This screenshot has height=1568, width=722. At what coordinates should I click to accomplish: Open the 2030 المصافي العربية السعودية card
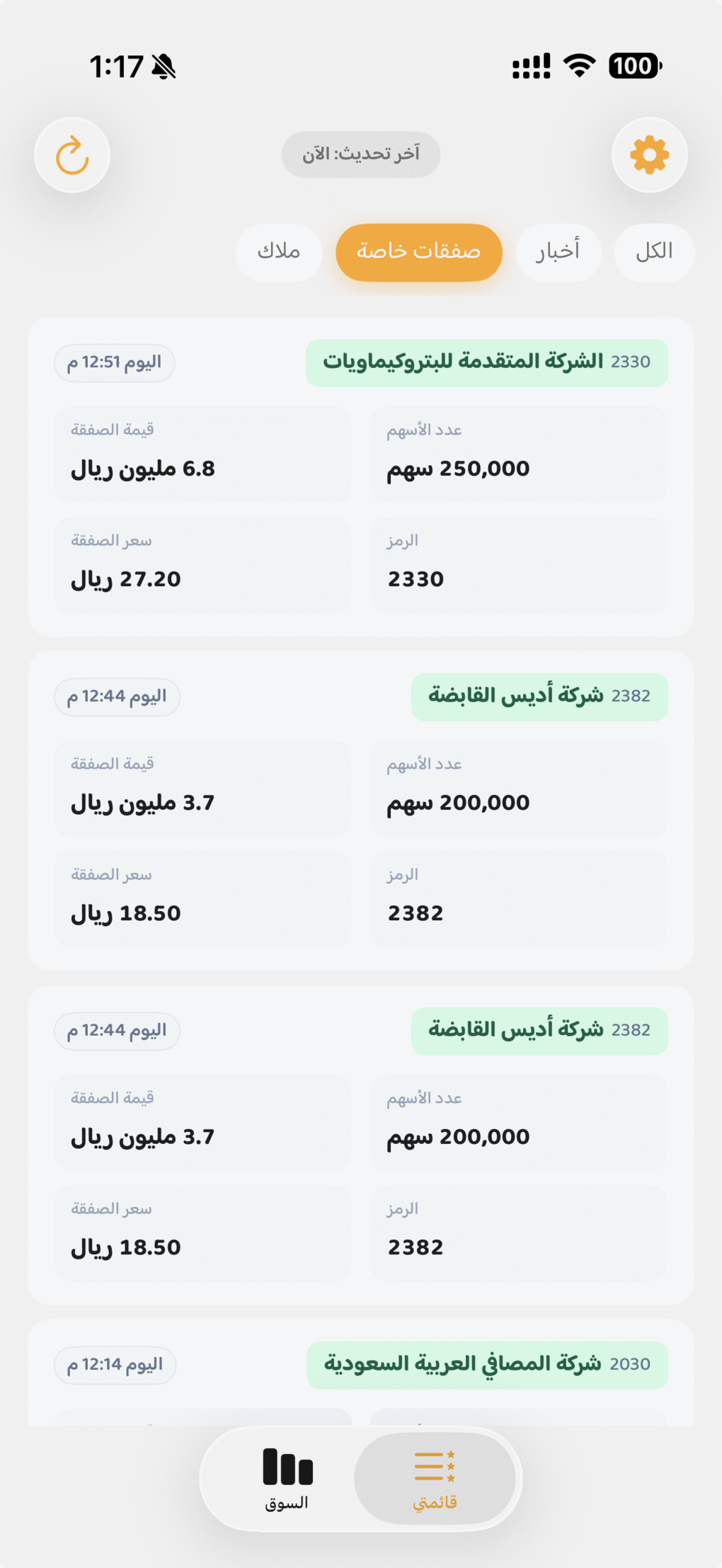487,1364
